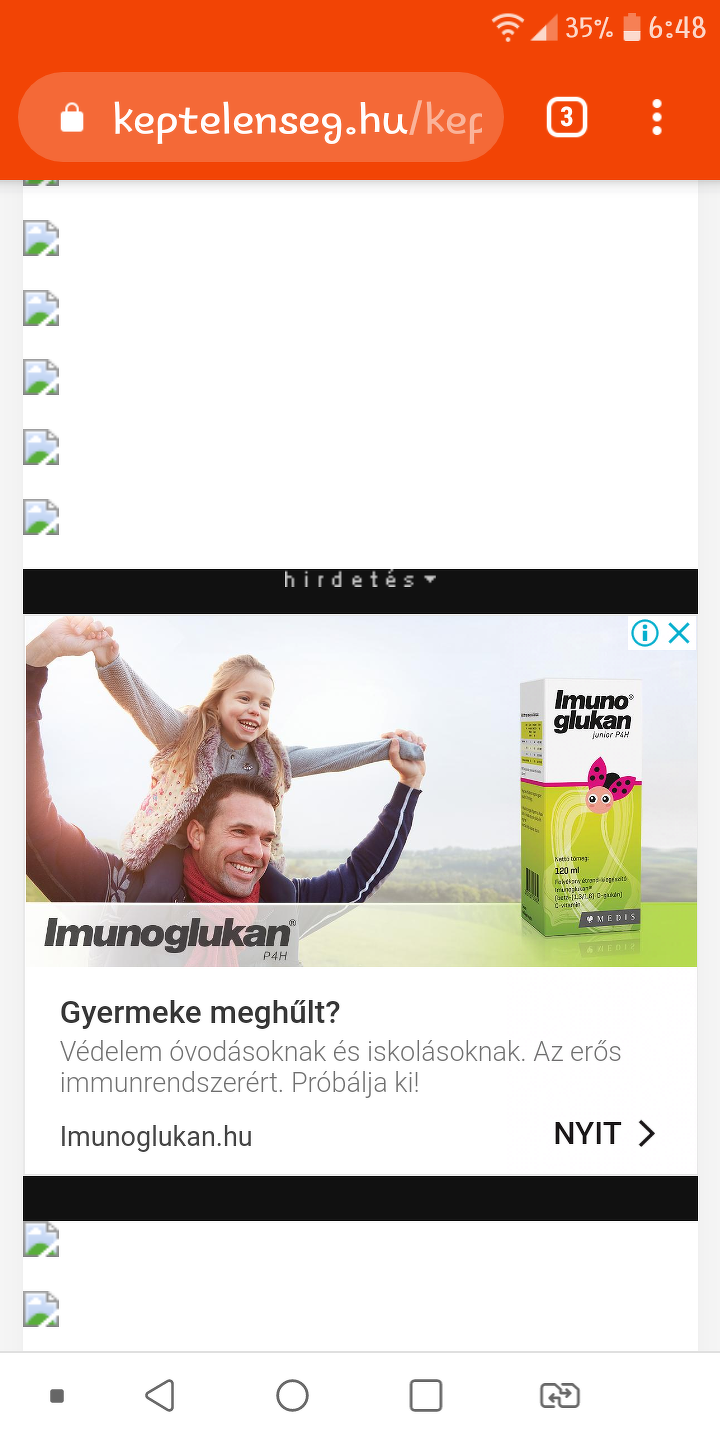
Task: Close the Imunoglukan ad
Action: [x=679, y=633]
